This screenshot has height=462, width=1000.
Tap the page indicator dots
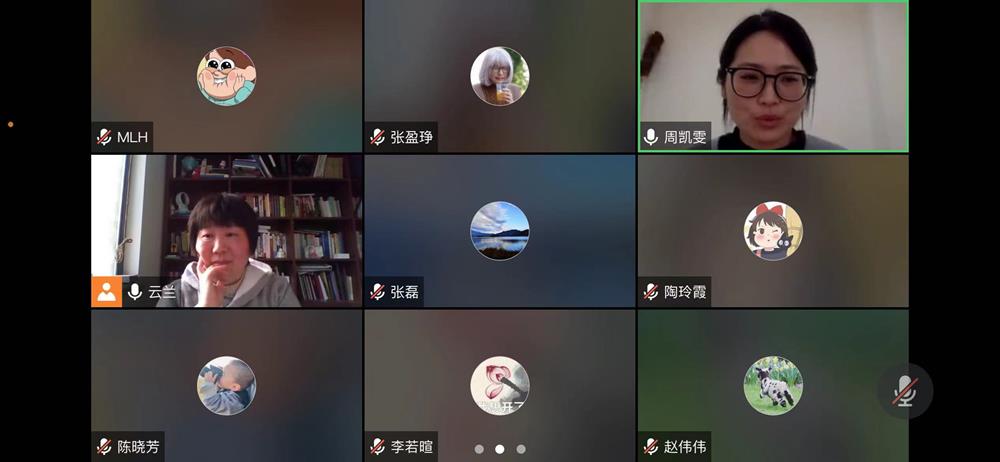coord(500,449)
